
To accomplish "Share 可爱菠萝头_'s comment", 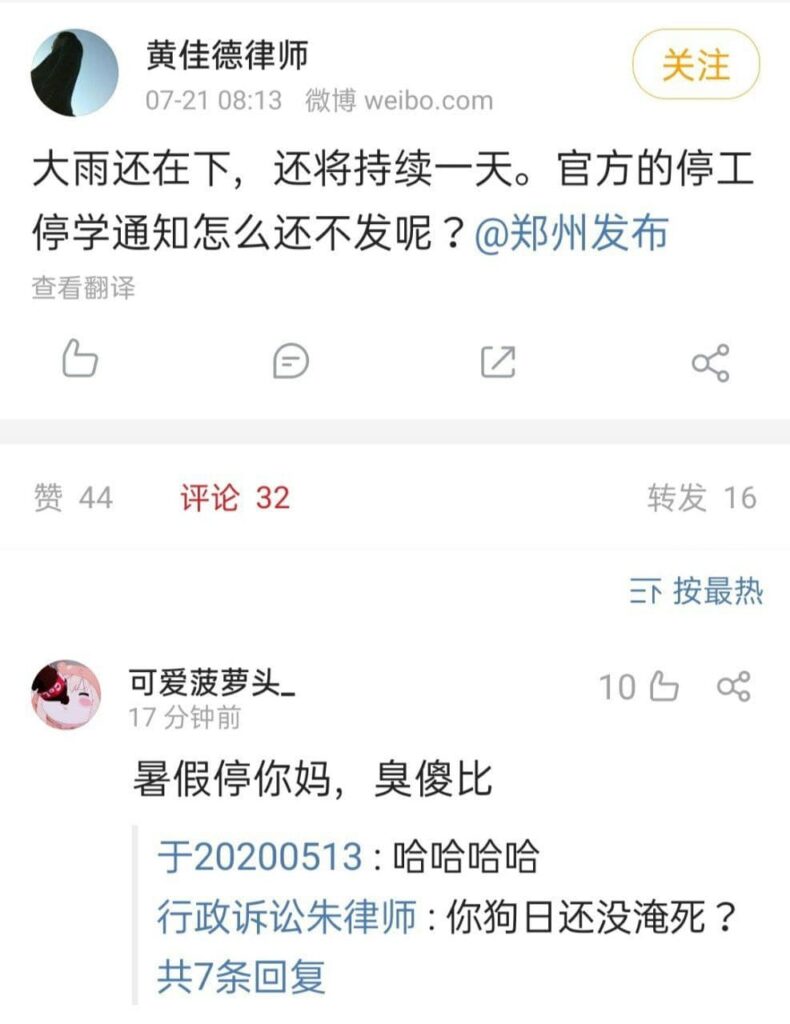I will pos(734,687).
